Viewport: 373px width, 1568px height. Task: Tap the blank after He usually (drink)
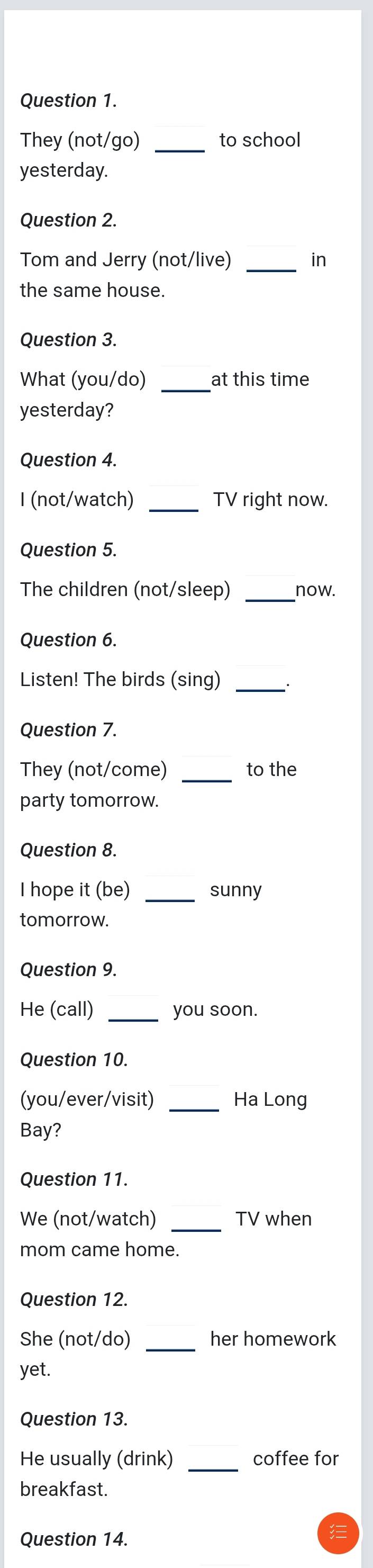pyautogui.click(x=214, y=1459)
